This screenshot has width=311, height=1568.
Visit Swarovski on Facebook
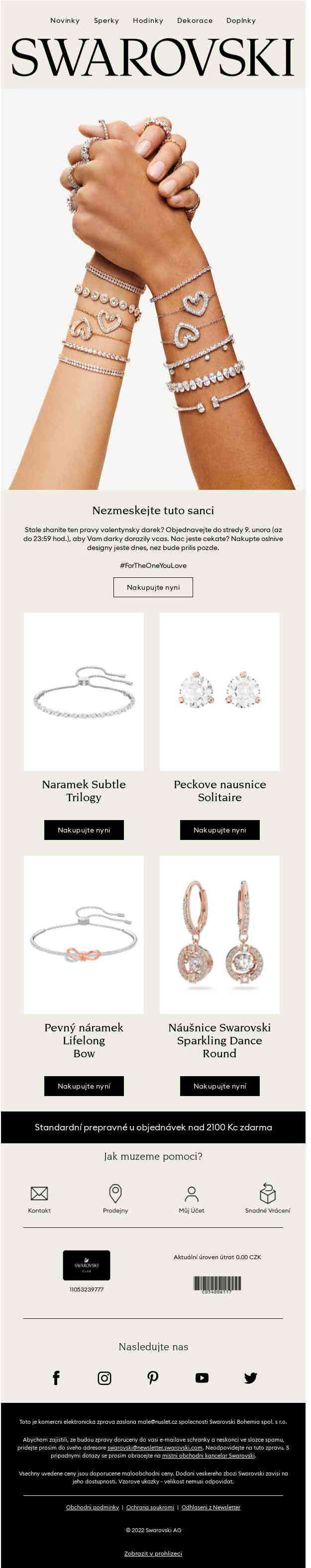(x=56, y=1378)
